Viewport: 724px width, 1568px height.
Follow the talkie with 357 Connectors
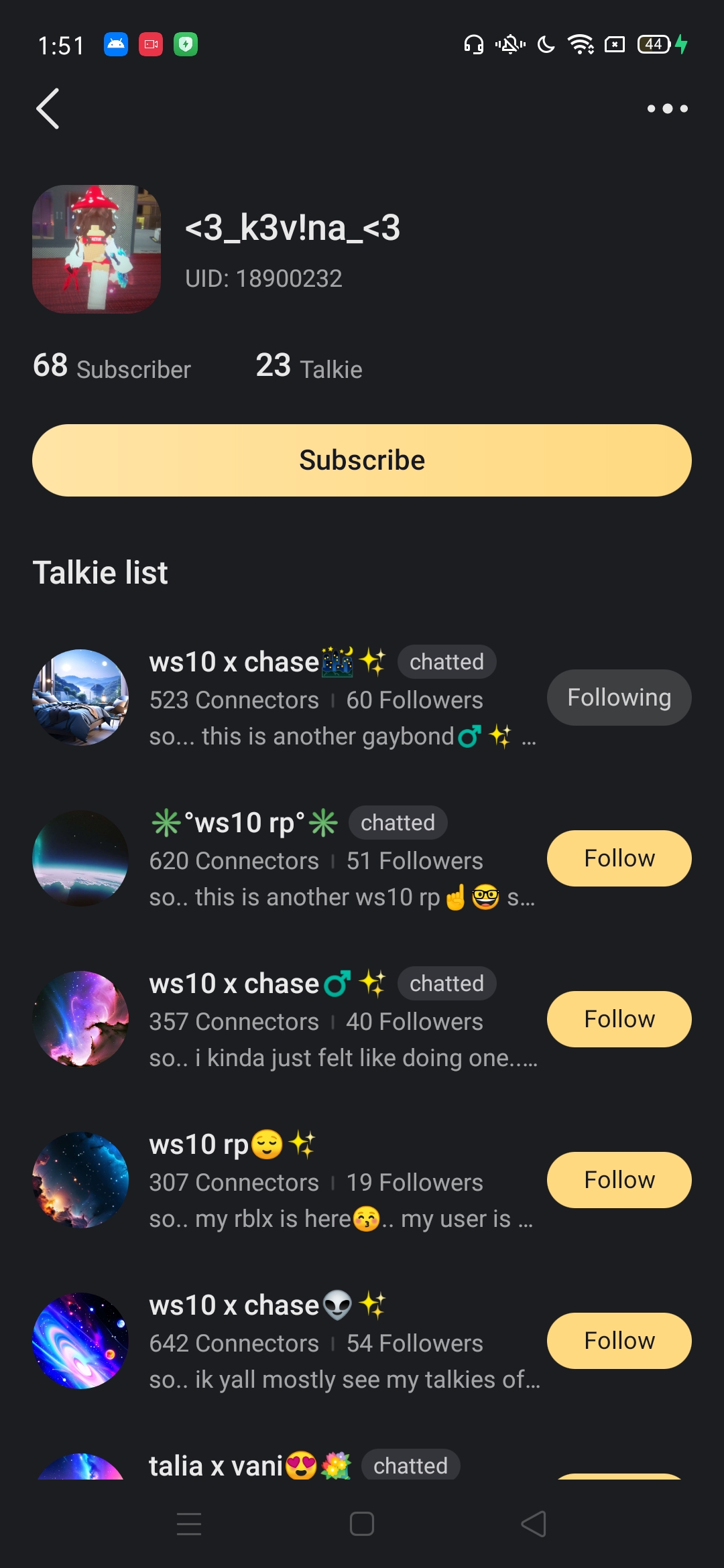(x=619, y=1019)
